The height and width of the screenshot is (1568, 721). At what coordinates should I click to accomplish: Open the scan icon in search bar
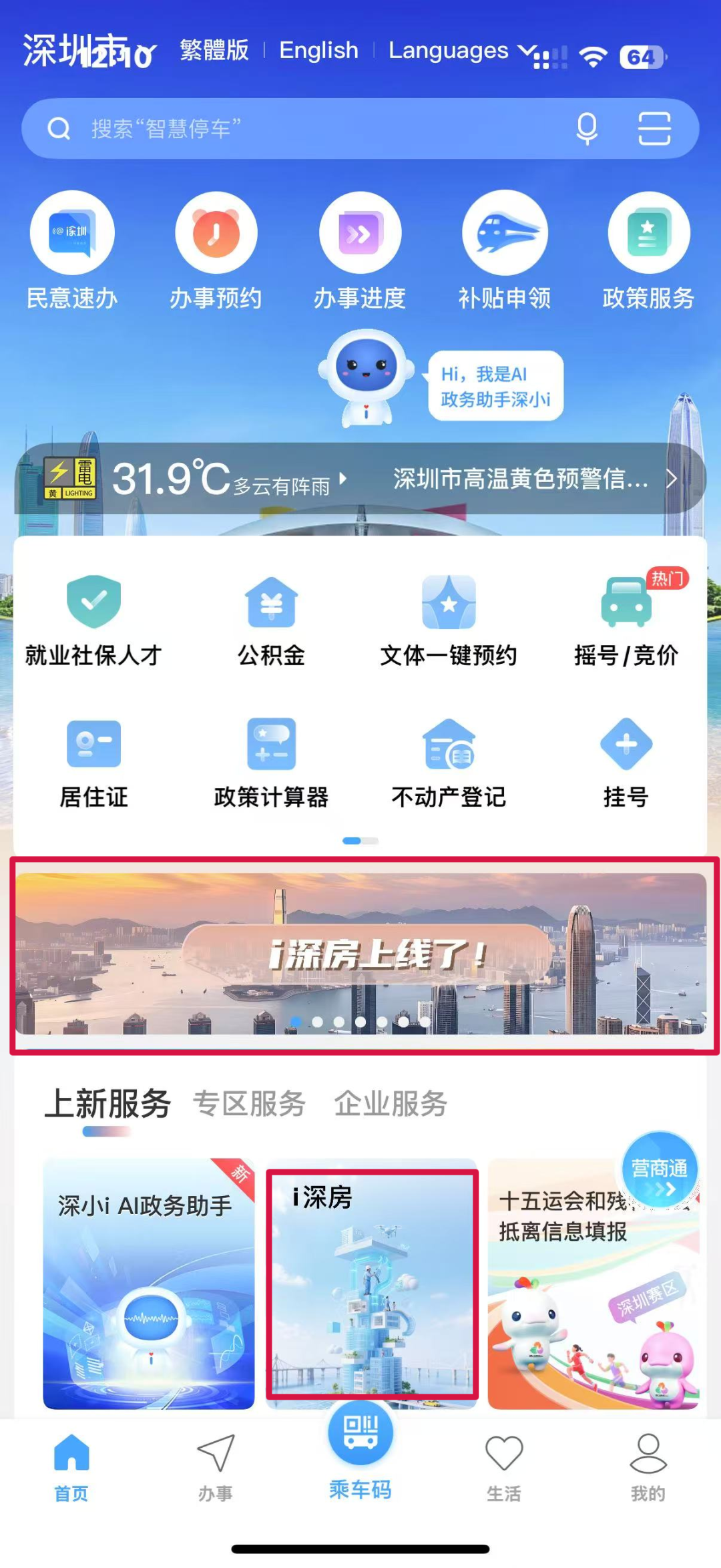pyautogui.click(x=654, y=128)
